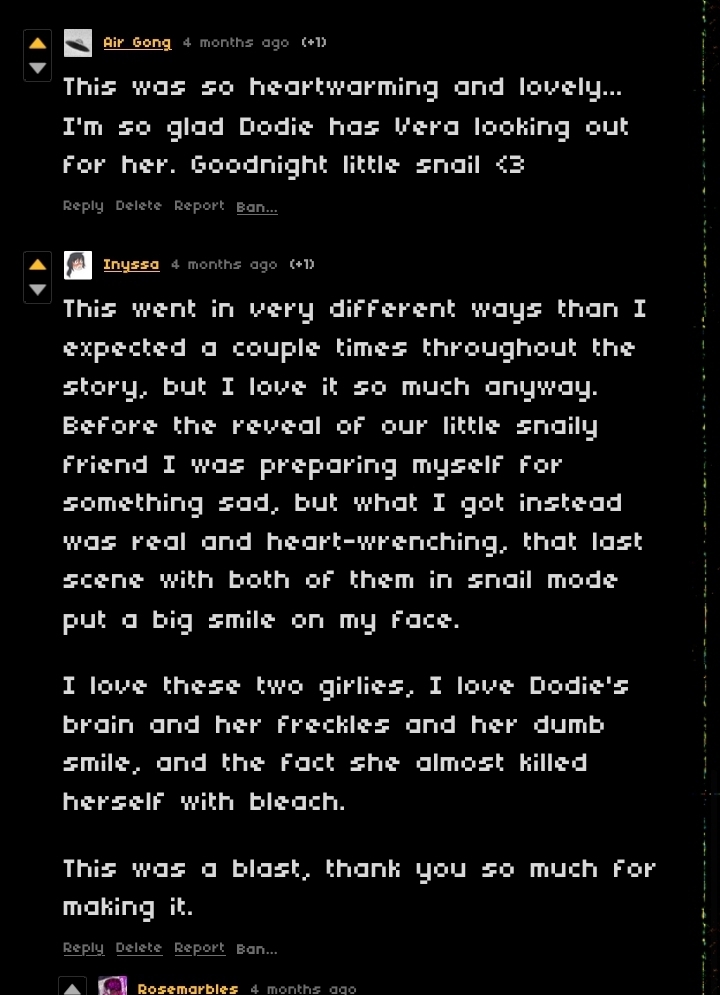Report Air Gong's comment
720x995 pixels.
199,206
